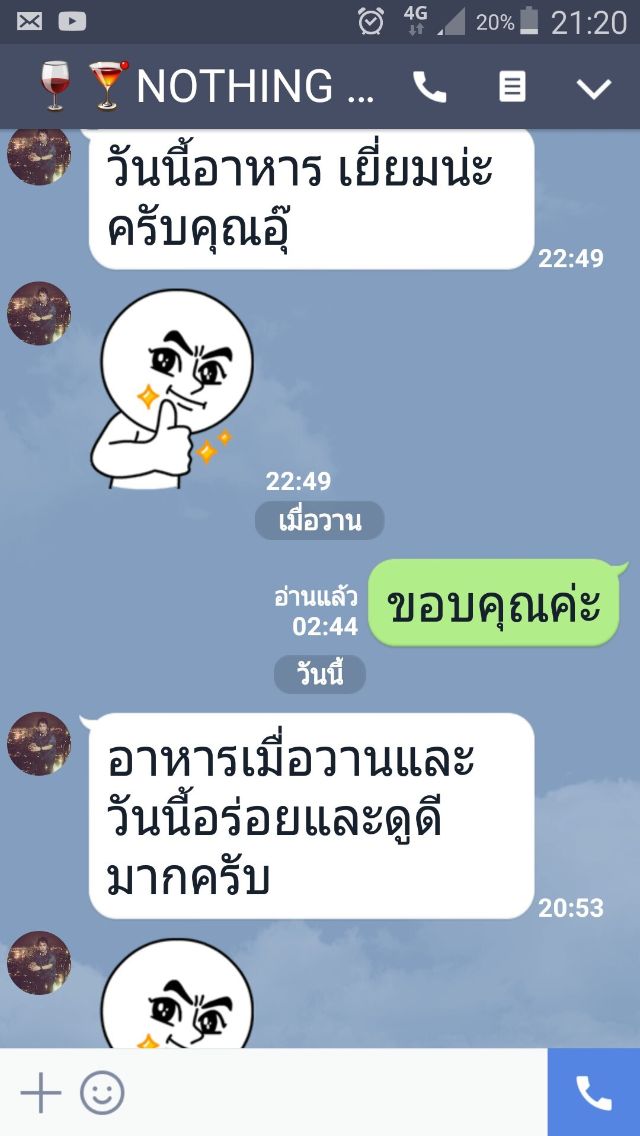Open the notes icon in header
The height and width of the screenshot is (1136, 640).
512,87
